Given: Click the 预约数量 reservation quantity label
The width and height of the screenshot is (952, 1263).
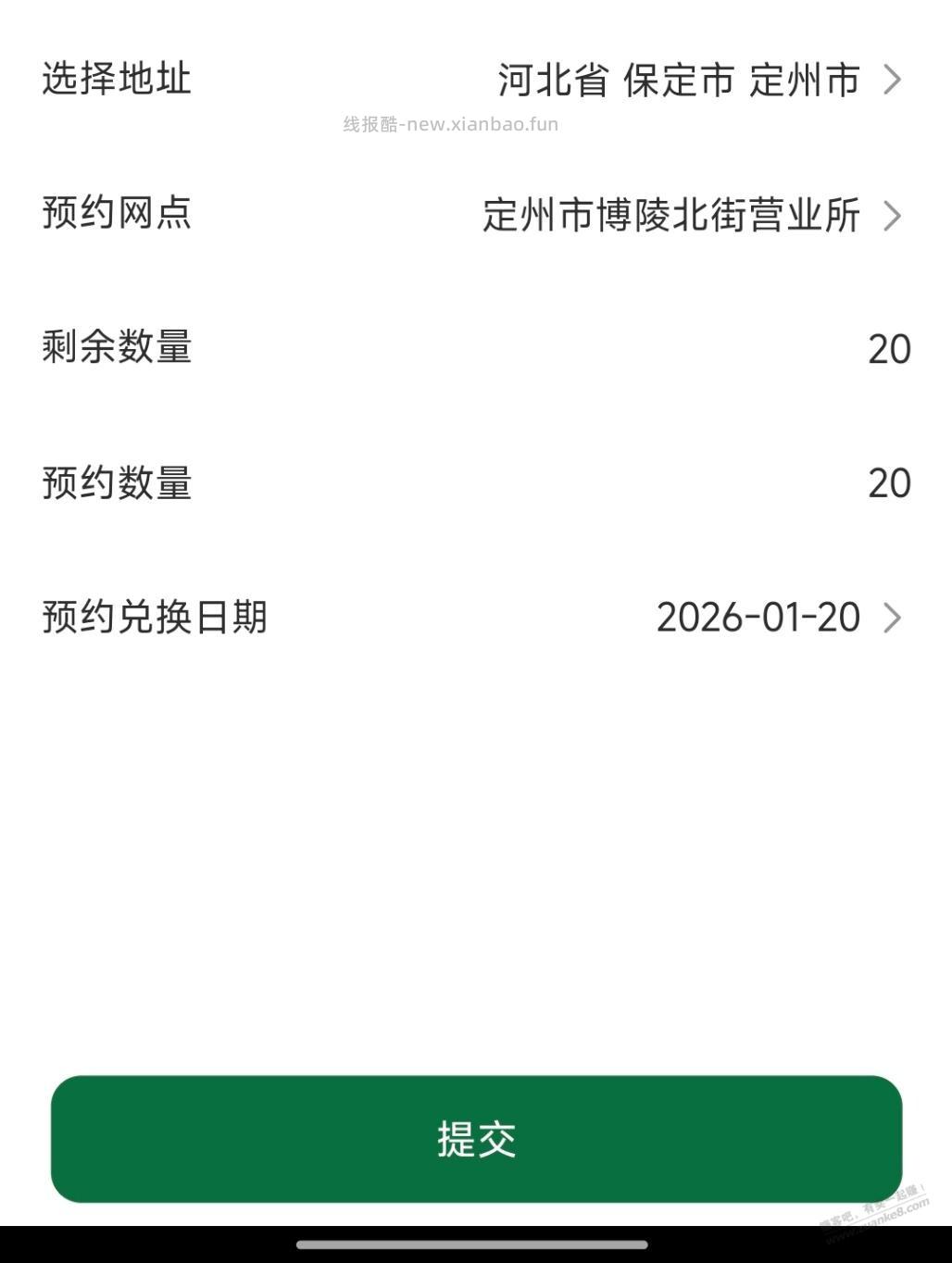Looking at the screenshot, I should pos(116,483).
